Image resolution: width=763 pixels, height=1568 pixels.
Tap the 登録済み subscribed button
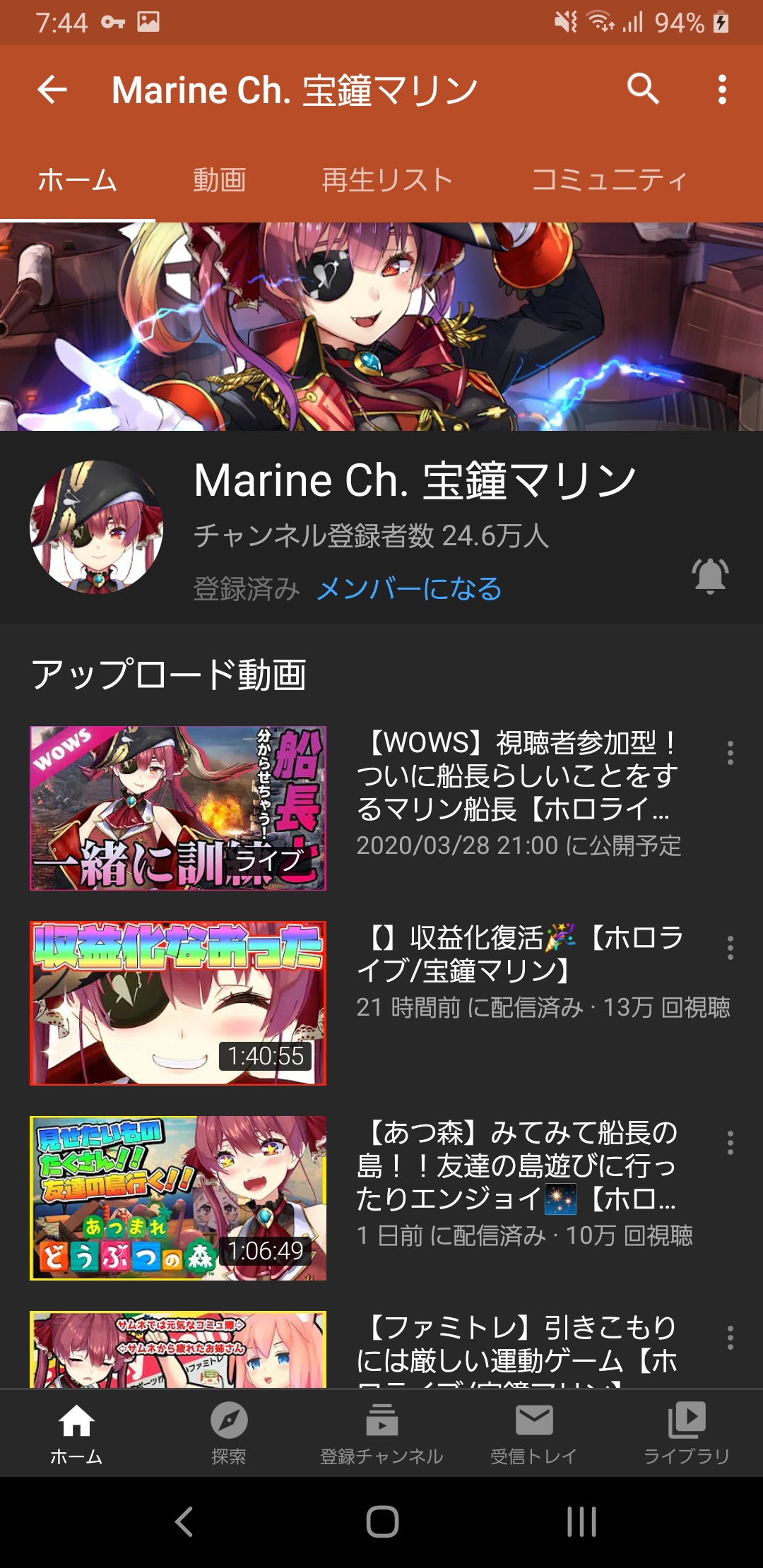pos(247,588)
